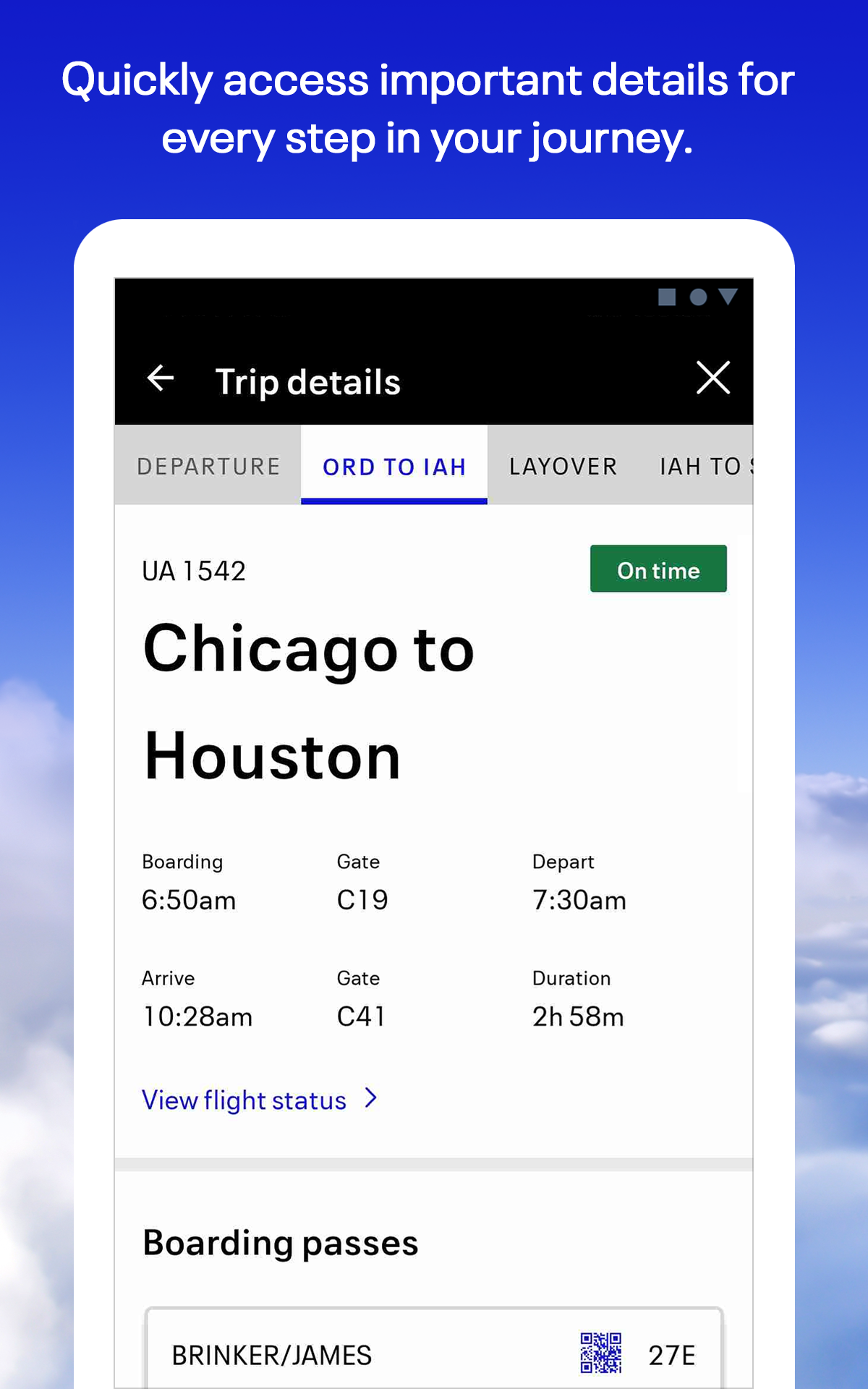Select the Boarding passes section header
The height and width of the screenshot is (1389, 868).
tap(281, 1241)
